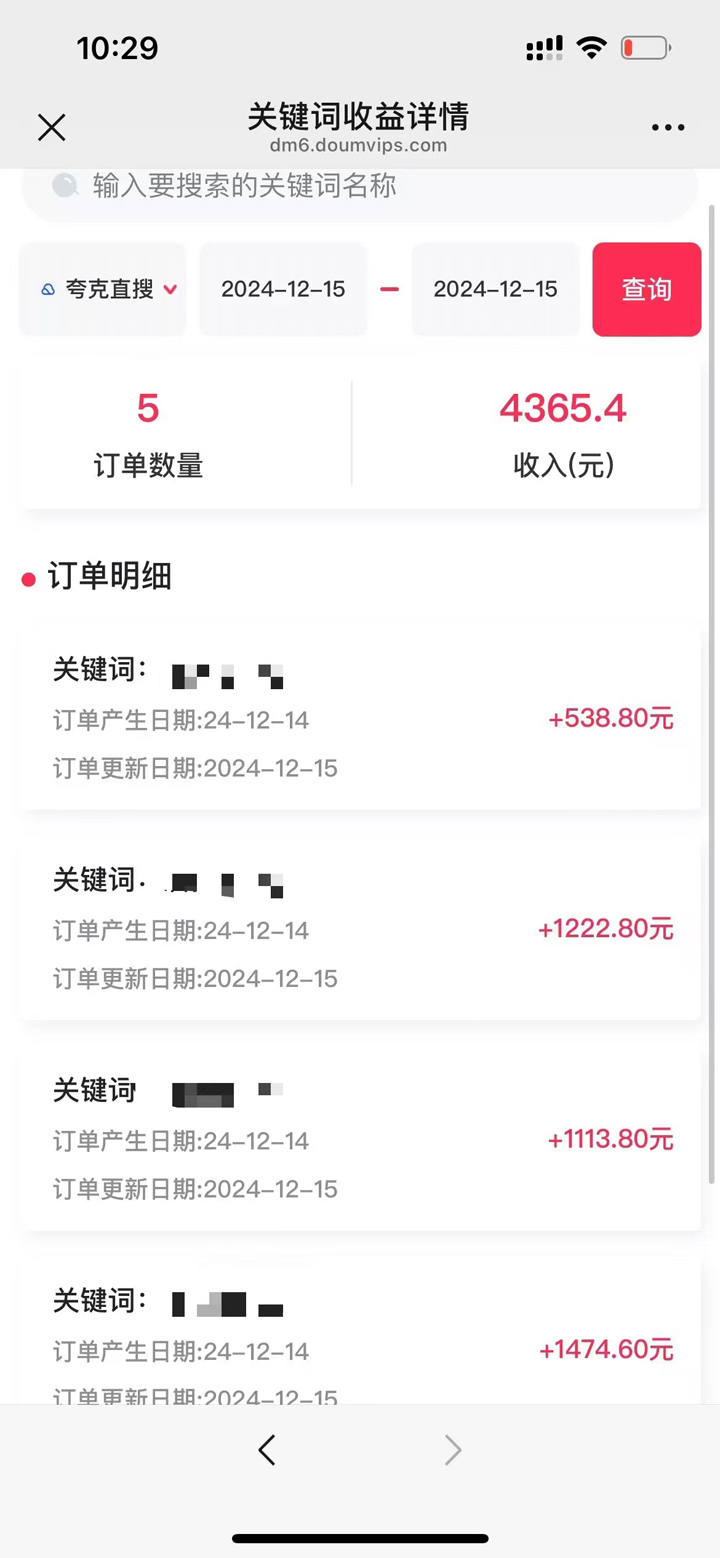Pick the start date 2024-12-15

(283, 289)
